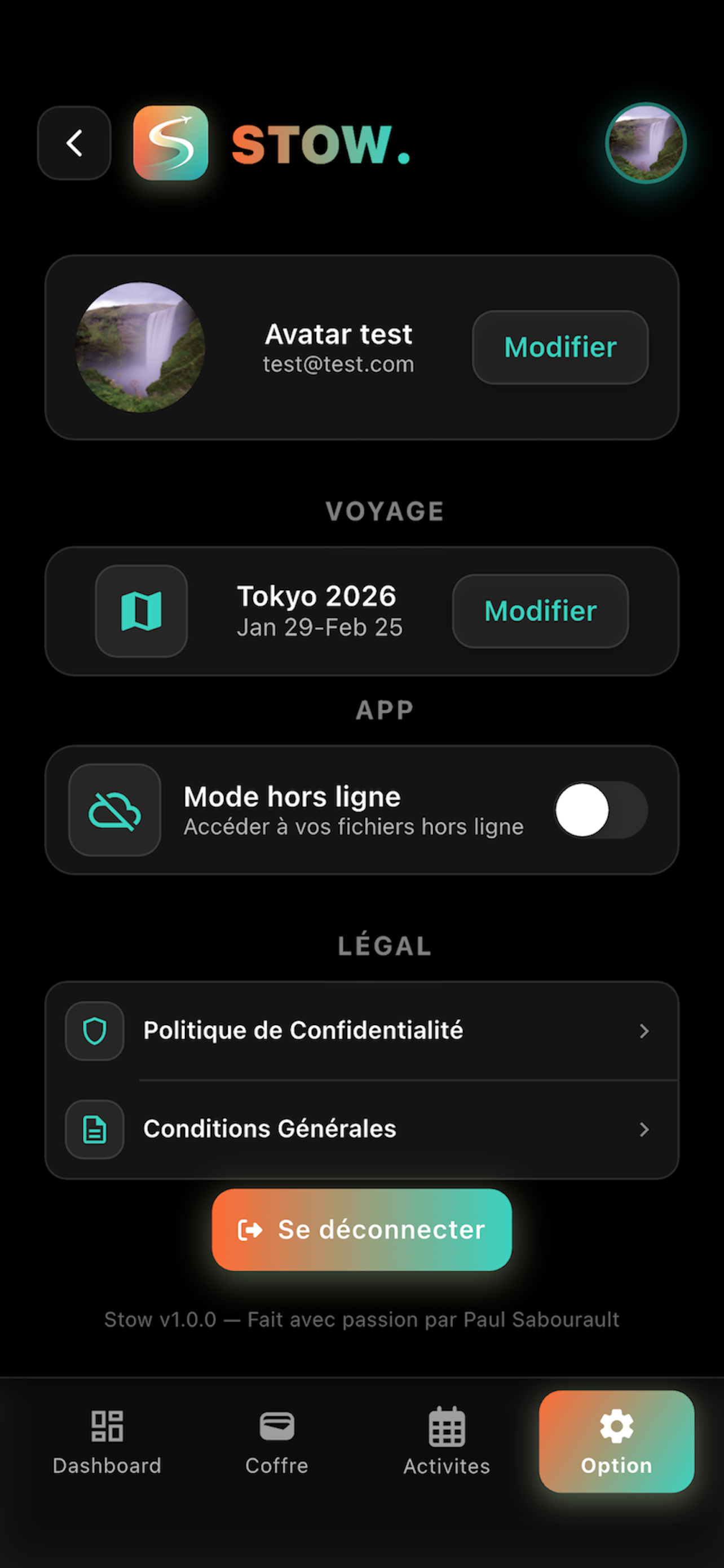Open Conditions Générales
This screenshot has width=724, height=1568.
(x=362, y=1129)
